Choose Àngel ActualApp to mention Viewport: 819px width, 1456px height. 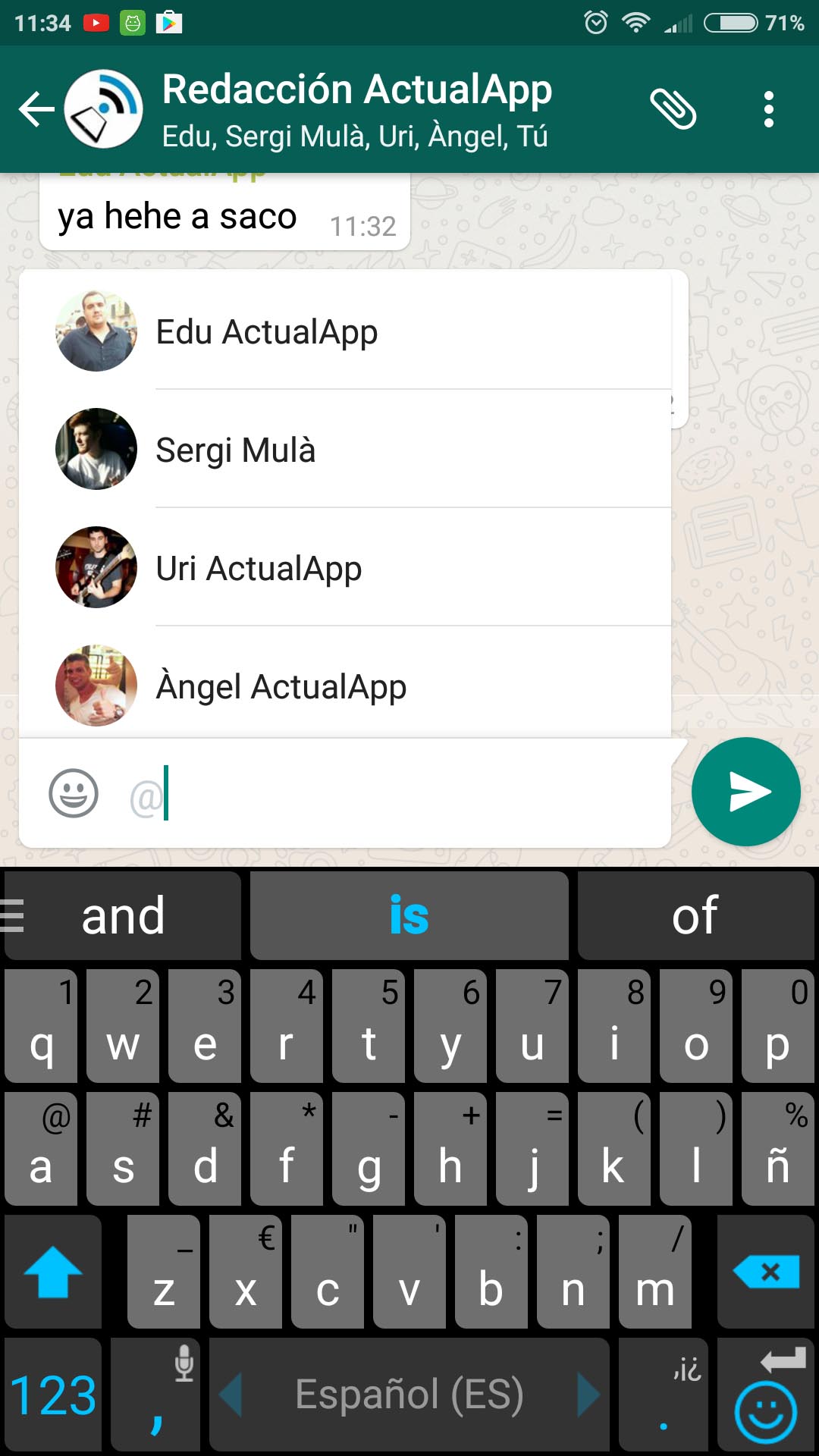346,685
